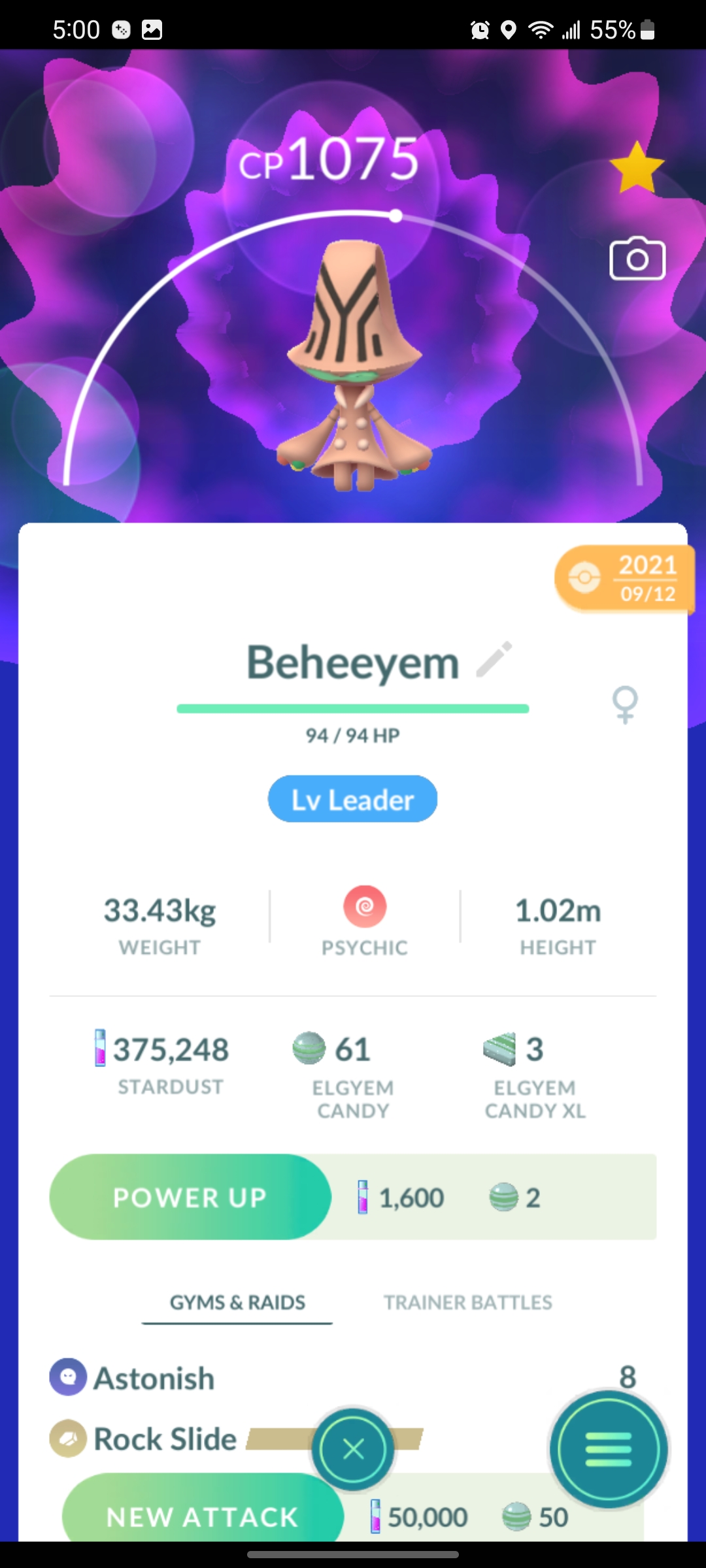Open the AR camera snapshot icon

[x=637, y=259]
